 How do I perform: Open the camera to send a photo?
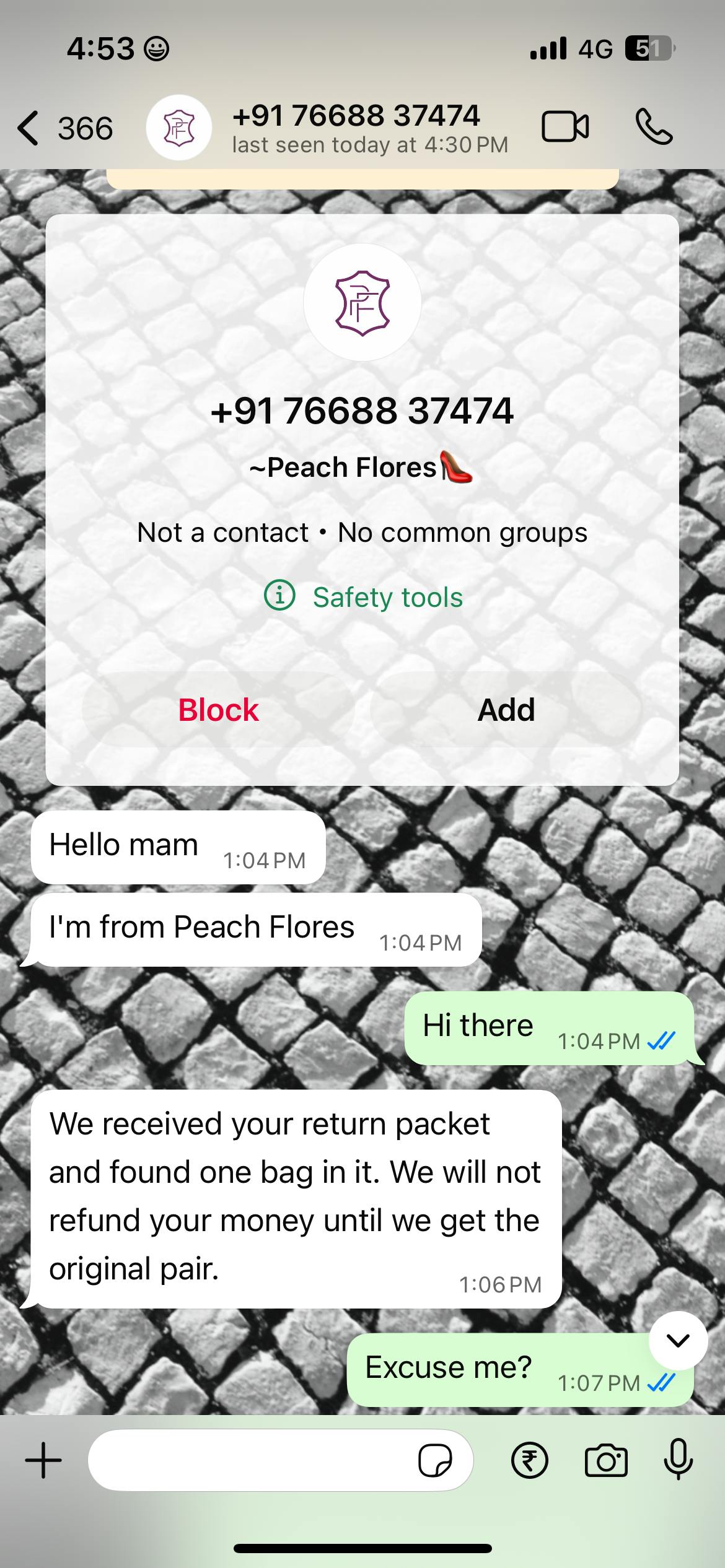point(605,1461)
